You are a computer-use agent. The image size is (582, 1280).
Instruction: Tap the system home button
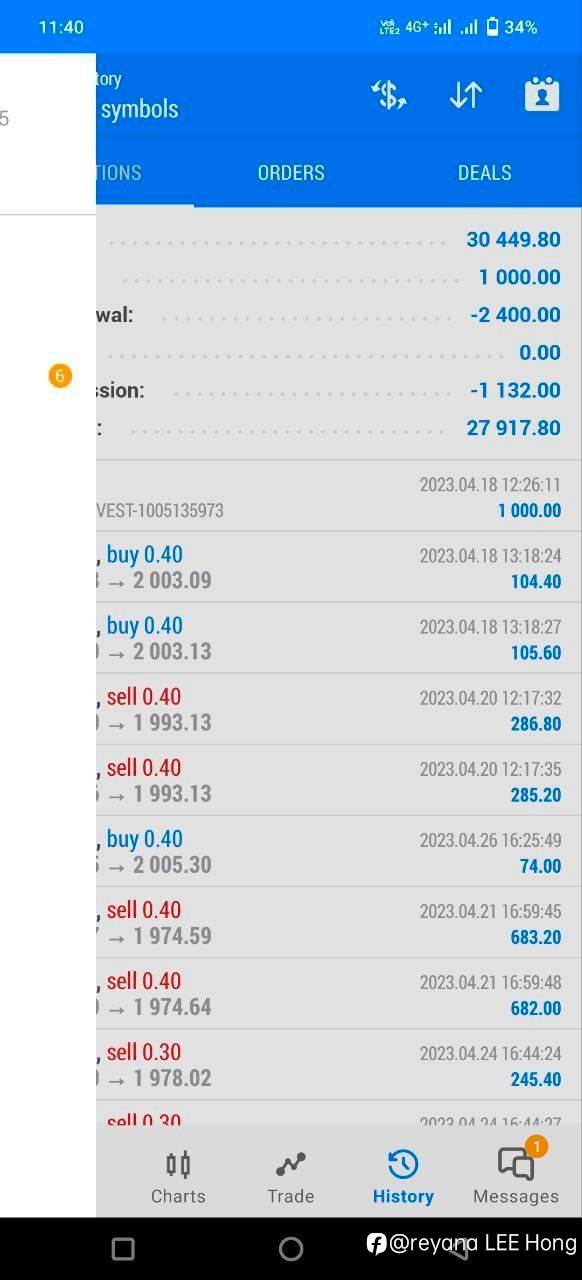click(291, 1248)
